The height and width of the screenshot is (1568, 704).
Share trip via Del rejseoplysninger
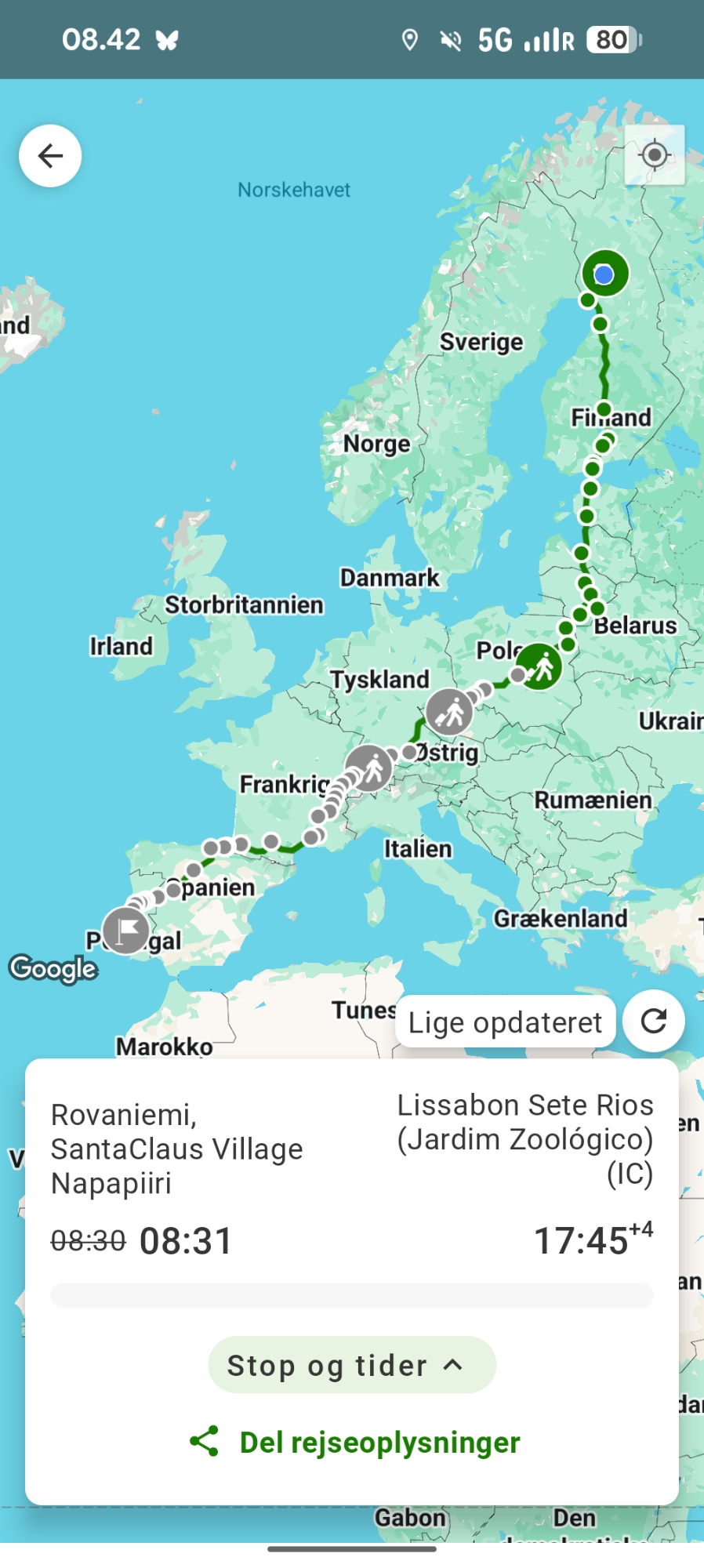[354, 1442]
